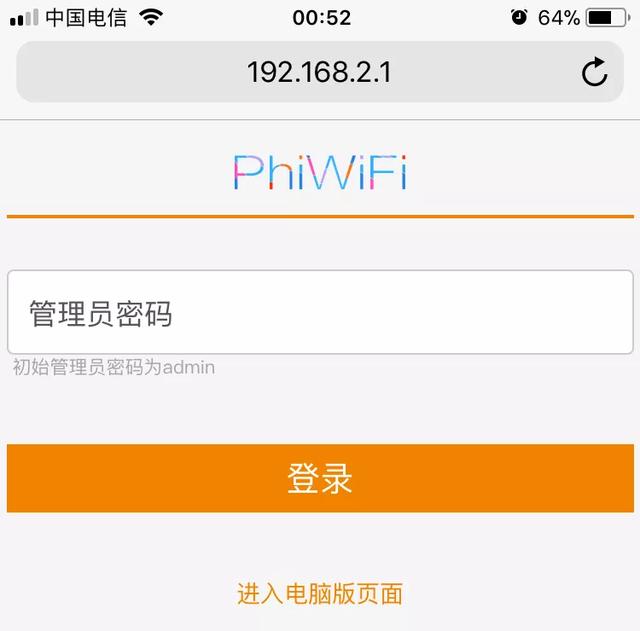
Task: Reload the page with the refresh icon
Action: pos(594,72)
